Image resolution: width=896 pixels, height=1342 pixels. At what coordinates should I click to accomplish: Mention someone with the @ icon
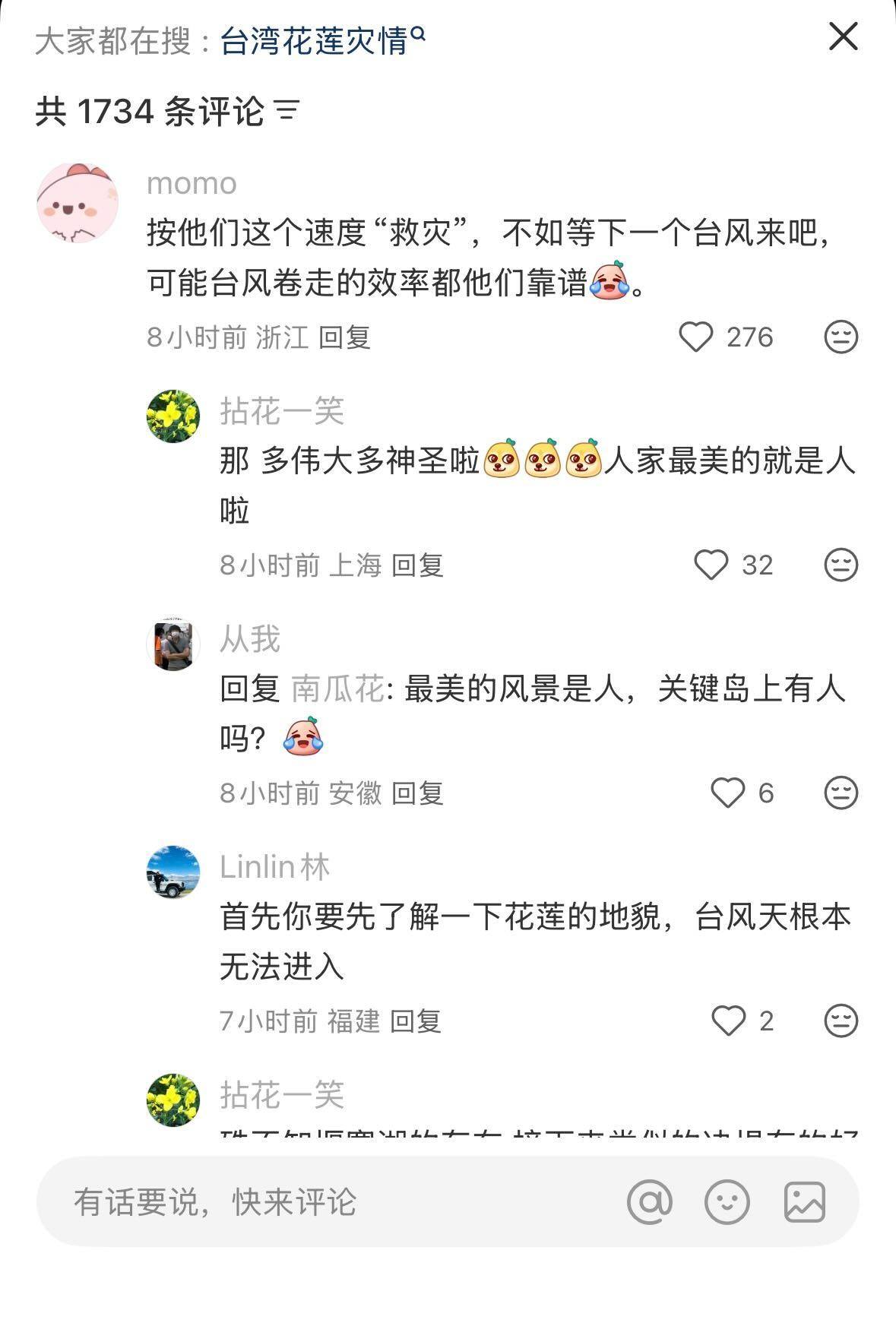pos(649,1201)
